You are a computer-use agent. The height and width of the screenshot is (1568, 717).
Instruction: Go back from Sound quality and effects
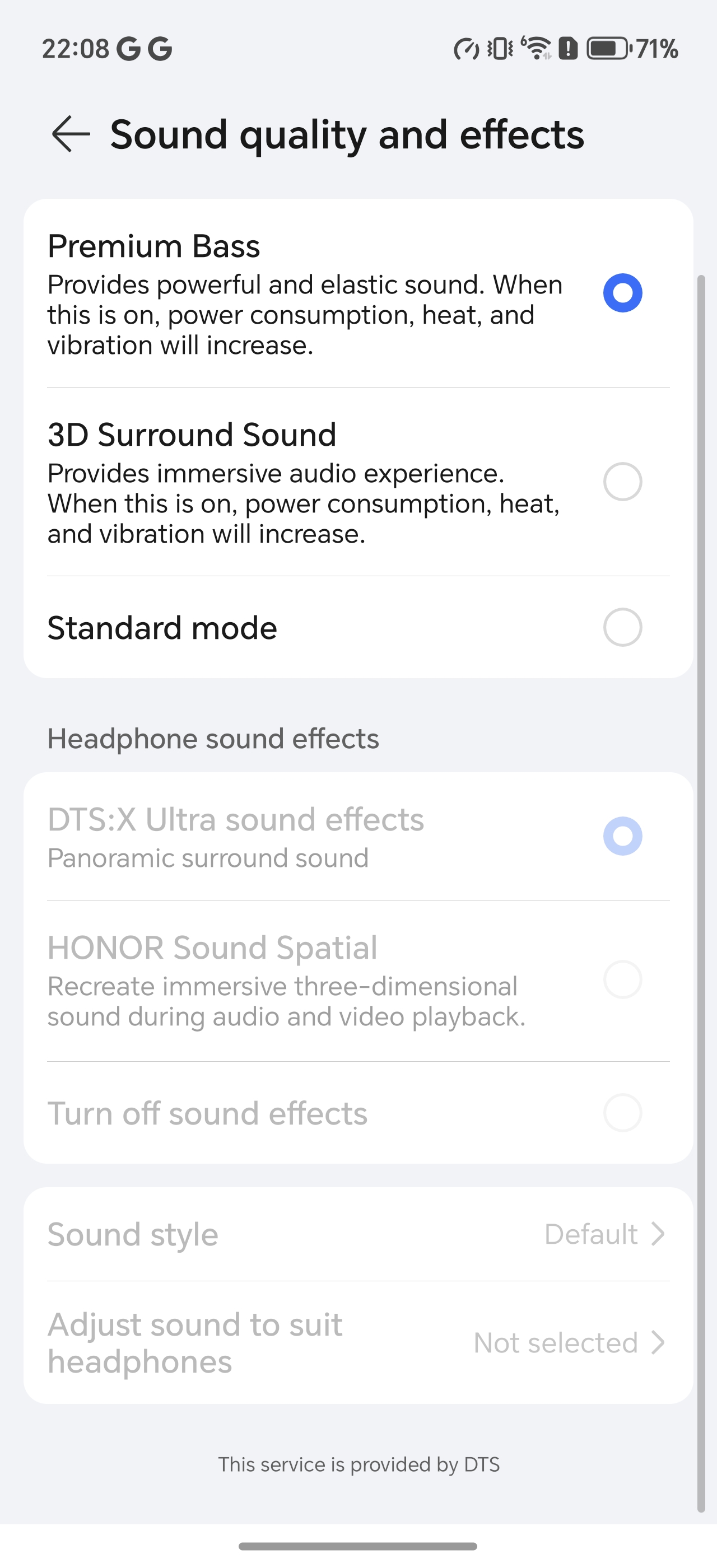pos(71,134)
